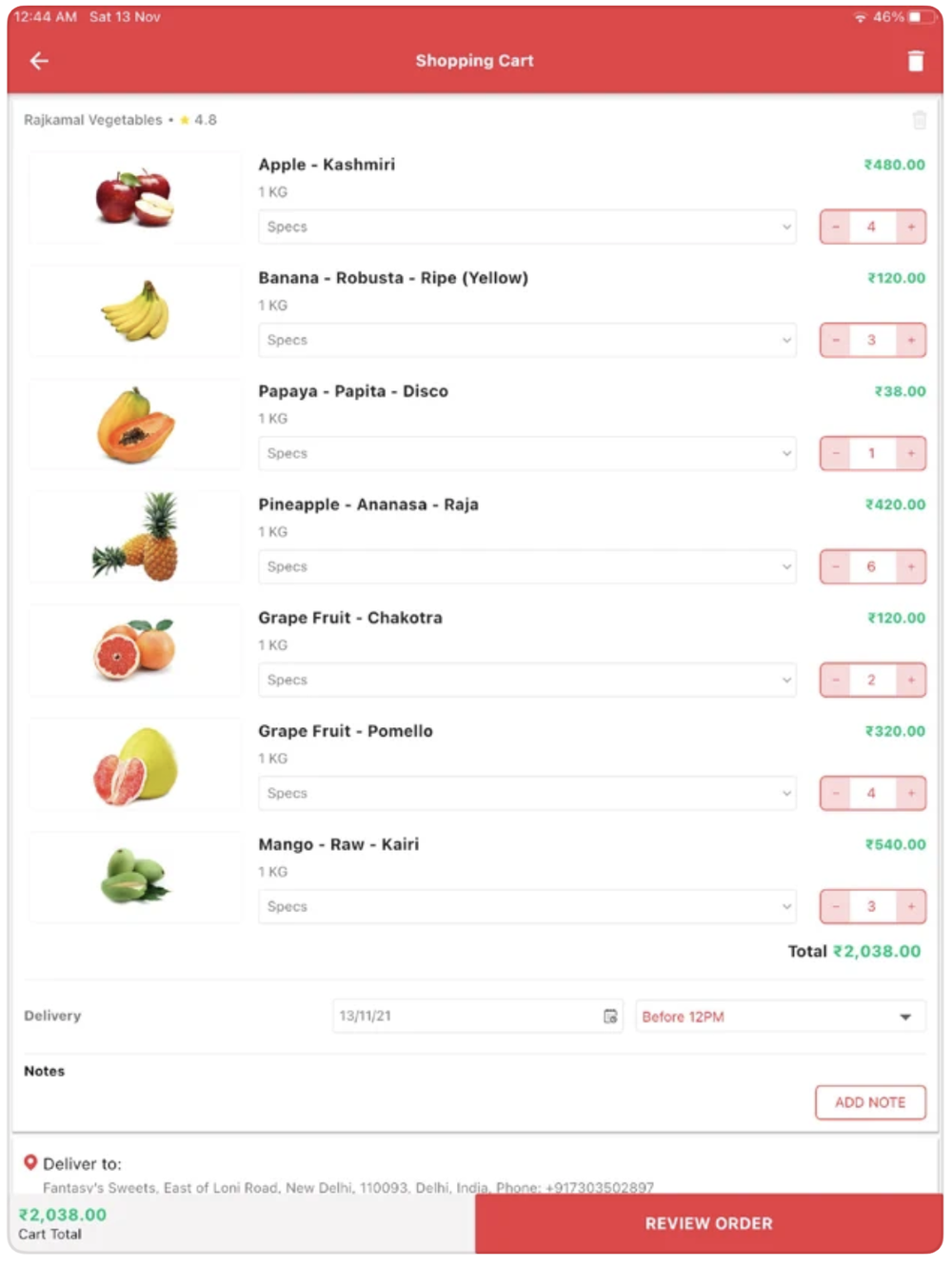Decrease Papaya - Papita - Disco quantity

pos(836,453)
